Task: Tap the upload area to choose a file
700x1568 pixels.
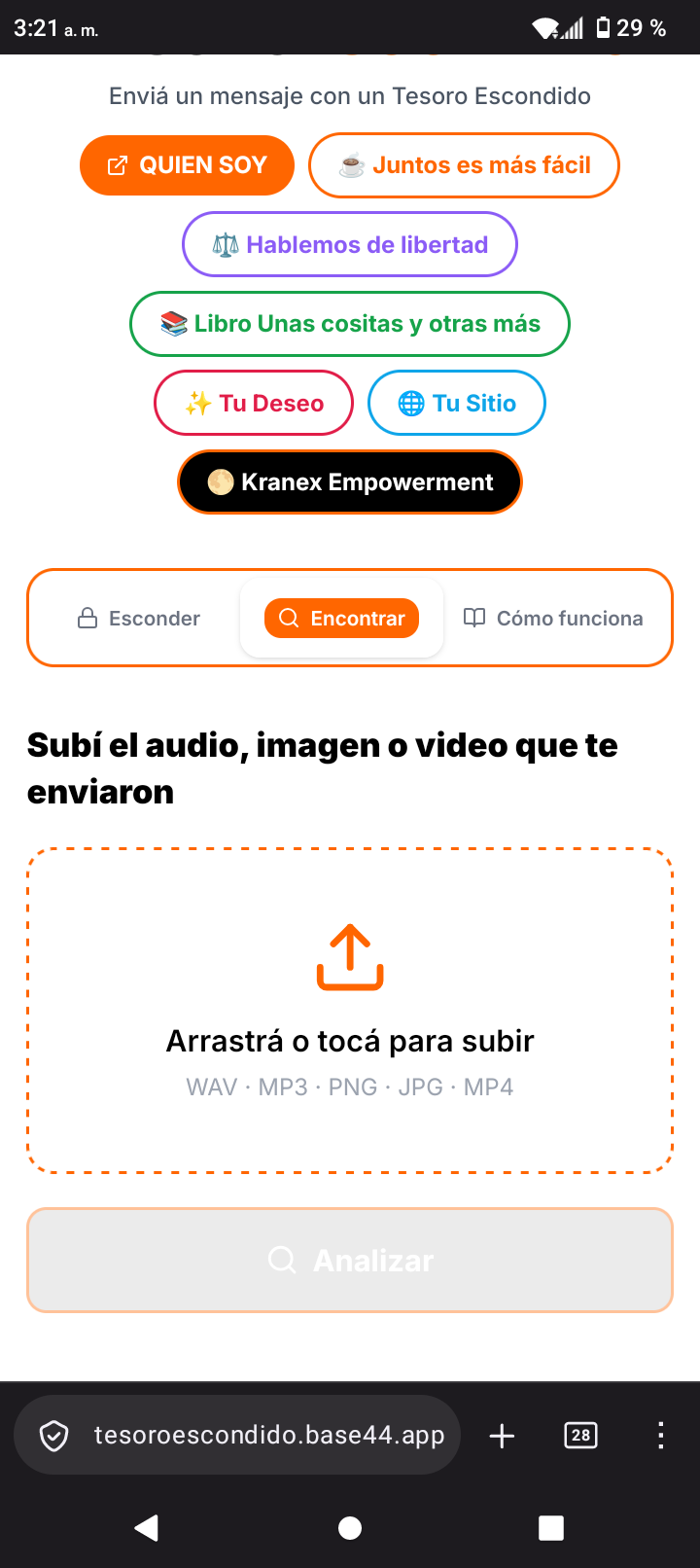Action: [350, 1011]
